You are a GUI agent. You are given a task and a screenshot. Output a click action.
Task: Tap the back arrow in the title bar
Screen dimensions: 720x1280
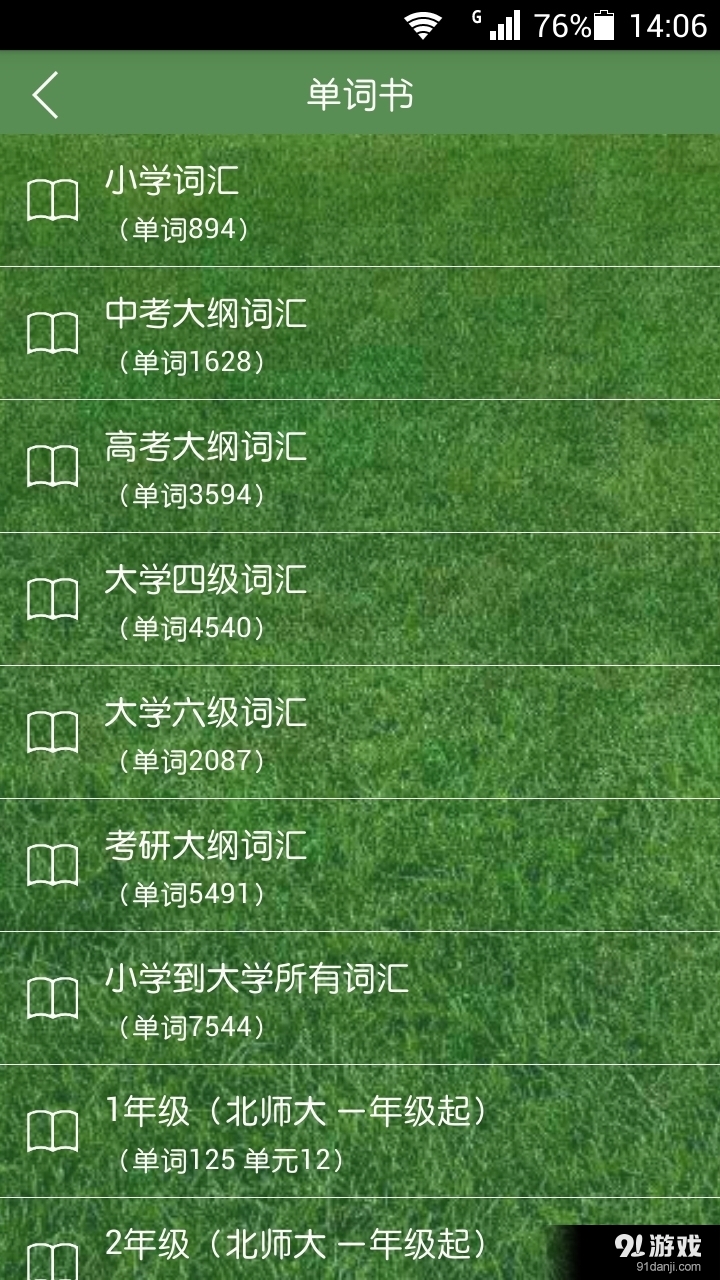tap(42, 93)
